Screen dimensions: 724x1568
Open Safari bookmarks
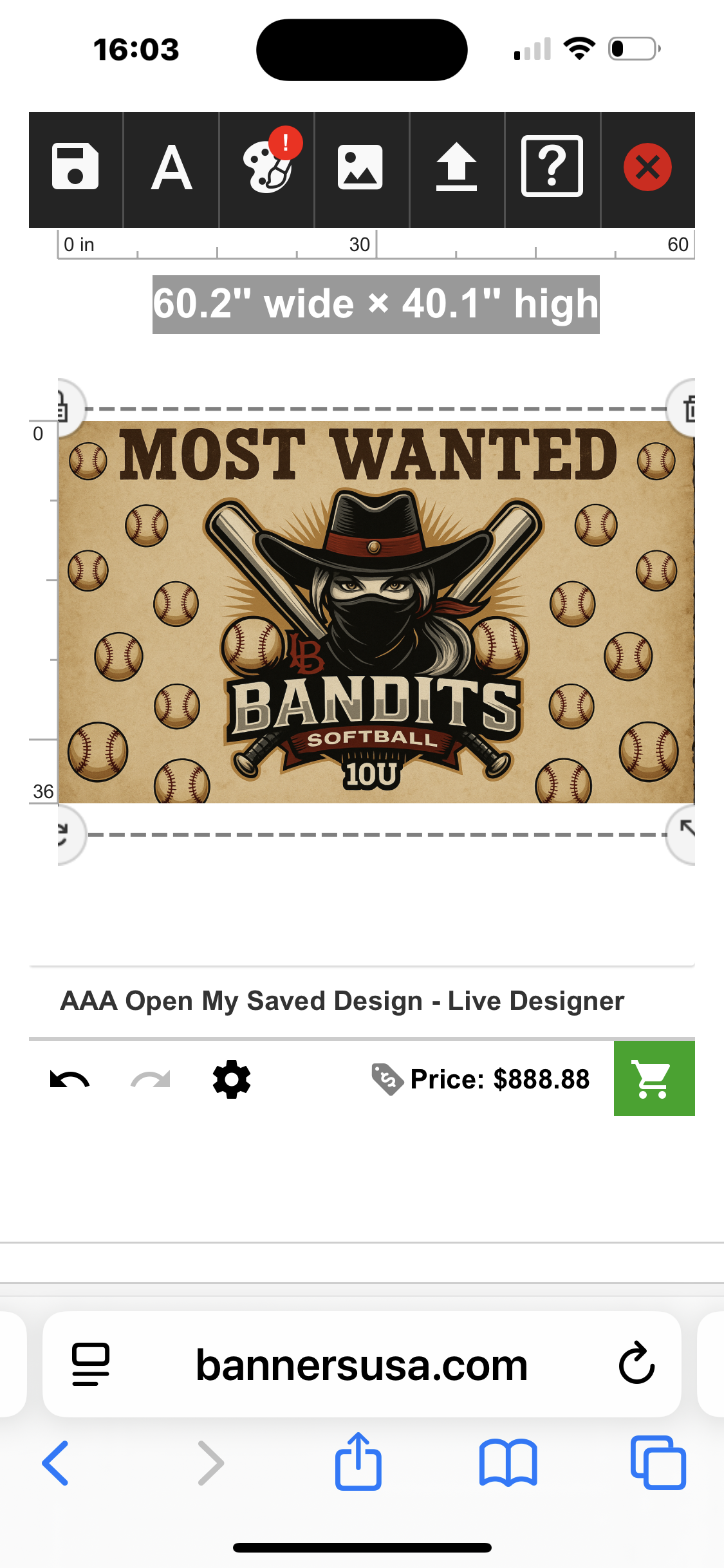coord(508,1462)
